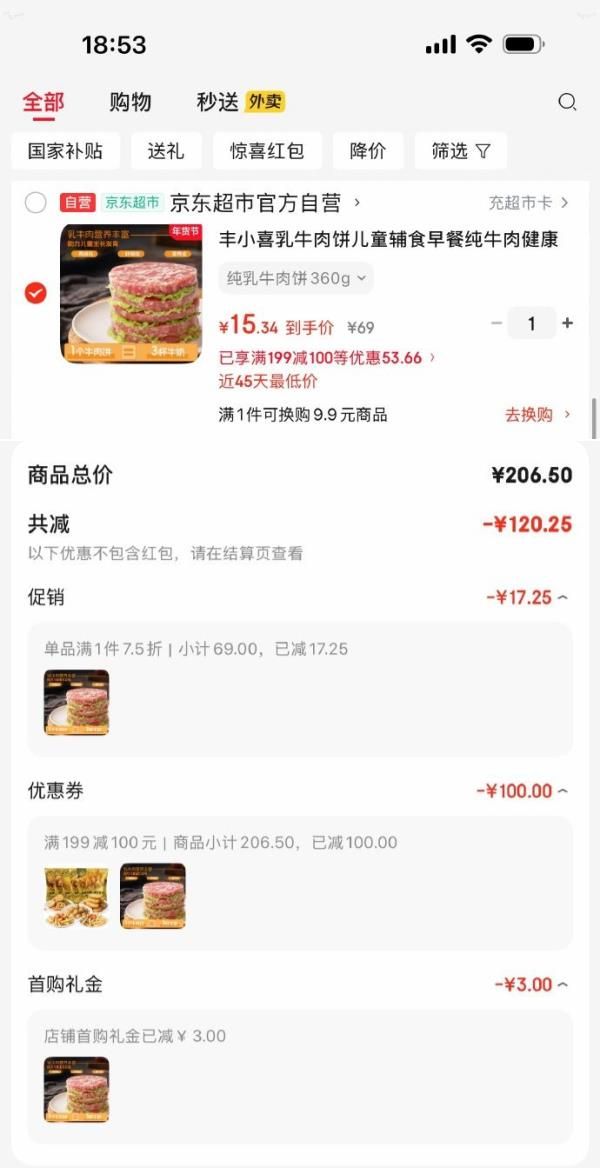Apply the 国家补贴 filter chip

pyautogui.click(x=65, y=151)
